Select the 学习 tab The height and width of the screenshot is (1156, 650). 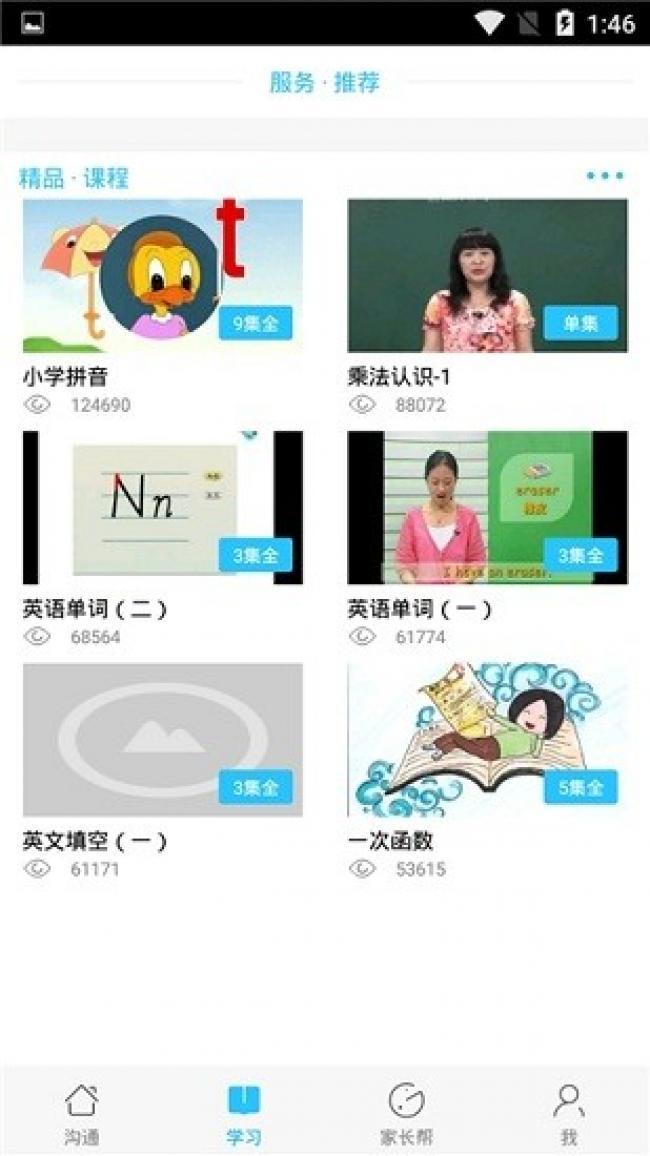coord(243,1113)
